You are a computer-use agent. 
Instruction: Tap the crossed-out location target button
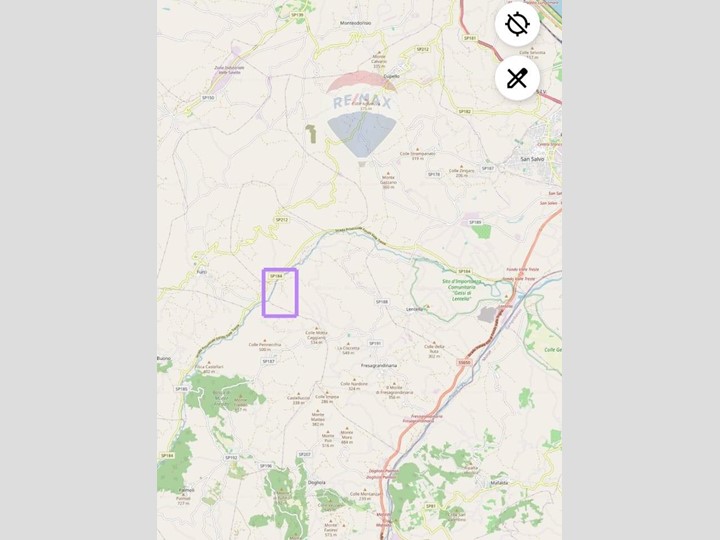point(517,24)
